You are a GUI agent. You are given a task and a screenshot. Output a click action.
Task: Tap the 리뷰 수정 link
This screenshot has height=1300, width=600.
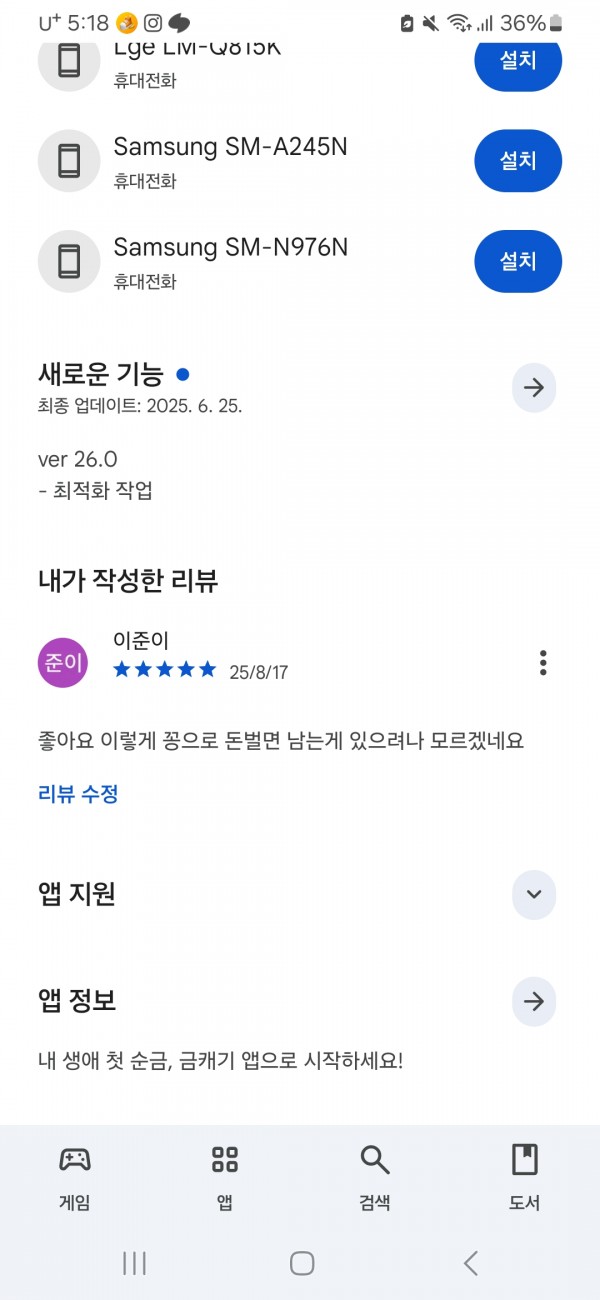click(78, 794)
